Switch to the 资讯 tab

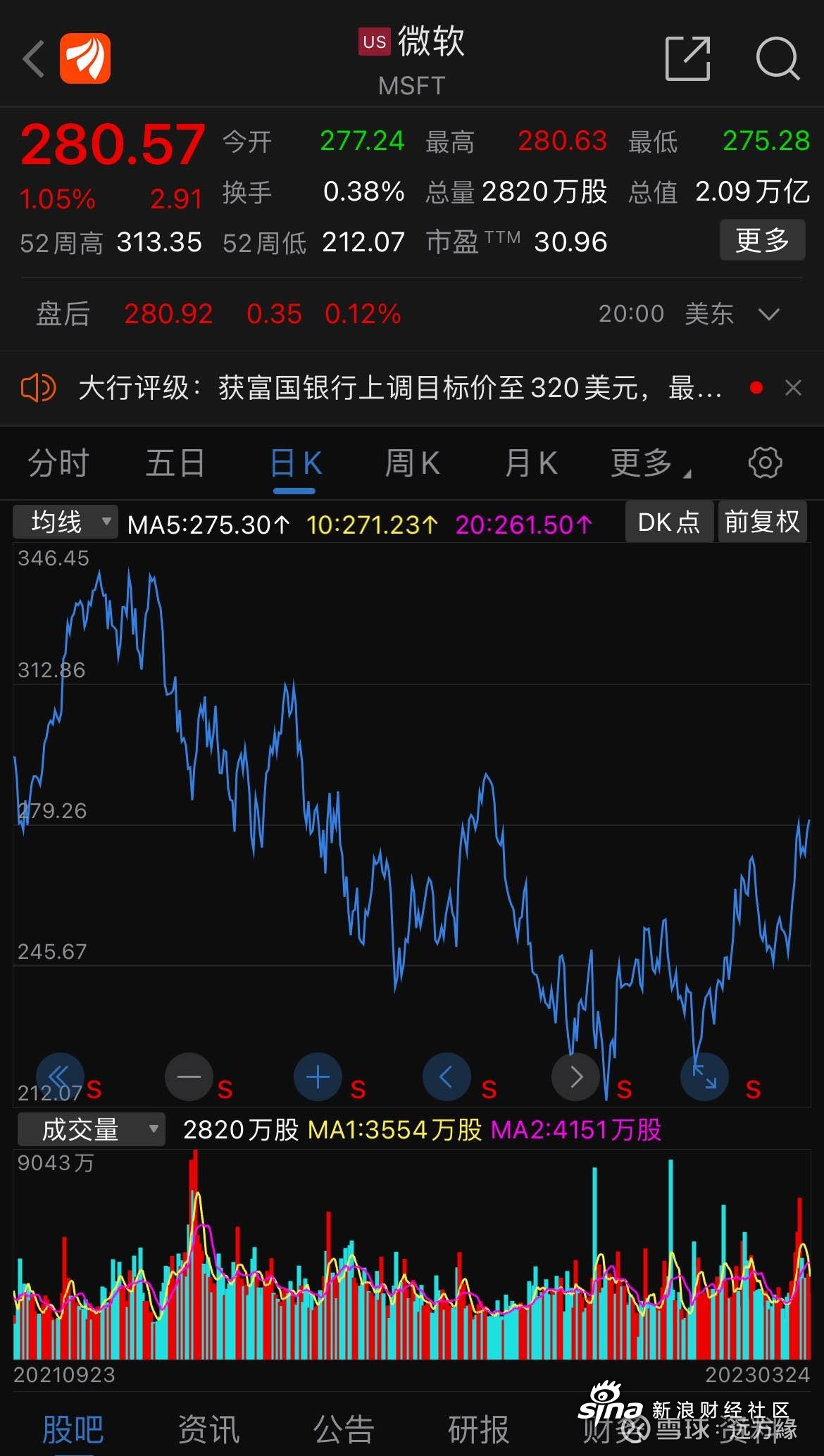coord(208,1429)
